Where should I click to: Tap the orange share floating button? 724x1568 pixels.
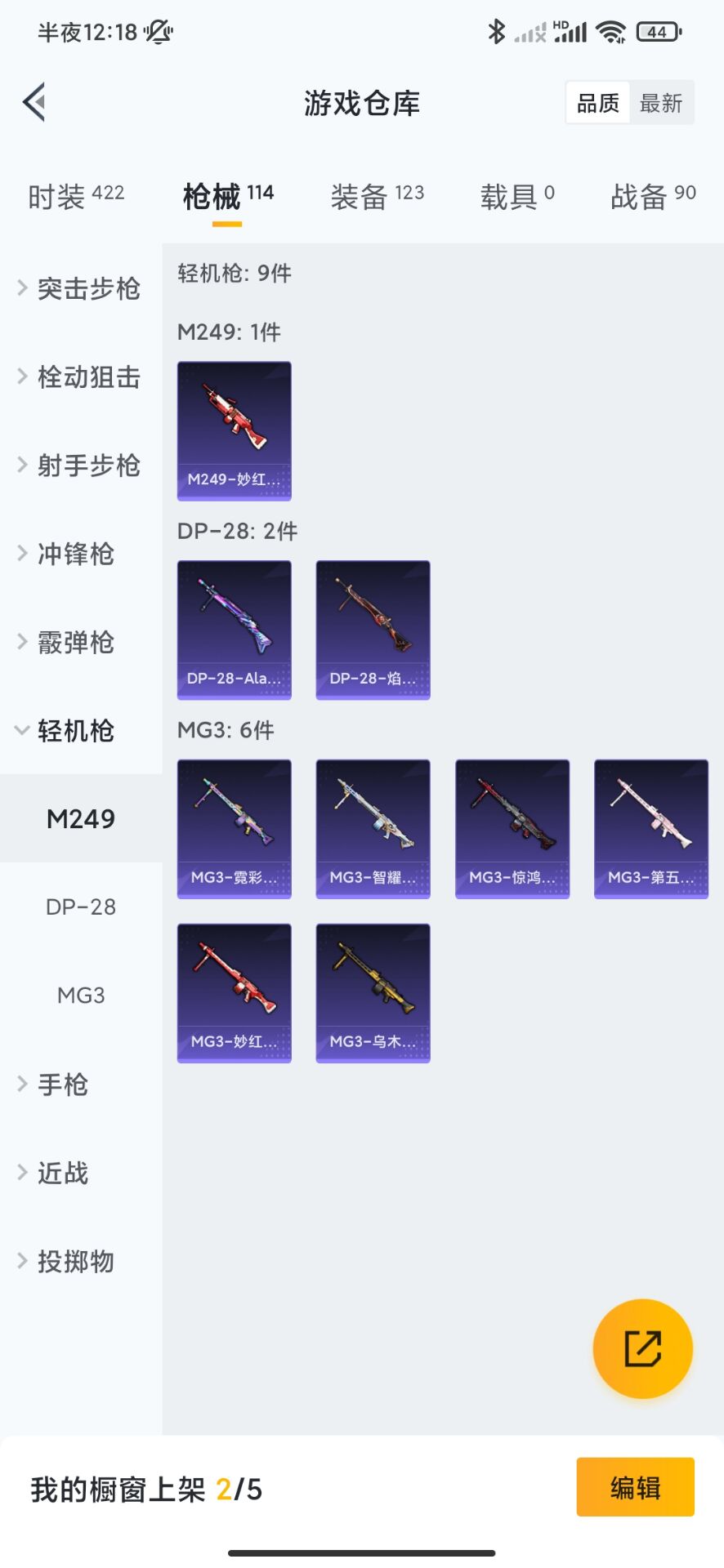[x=642, y=1348]
